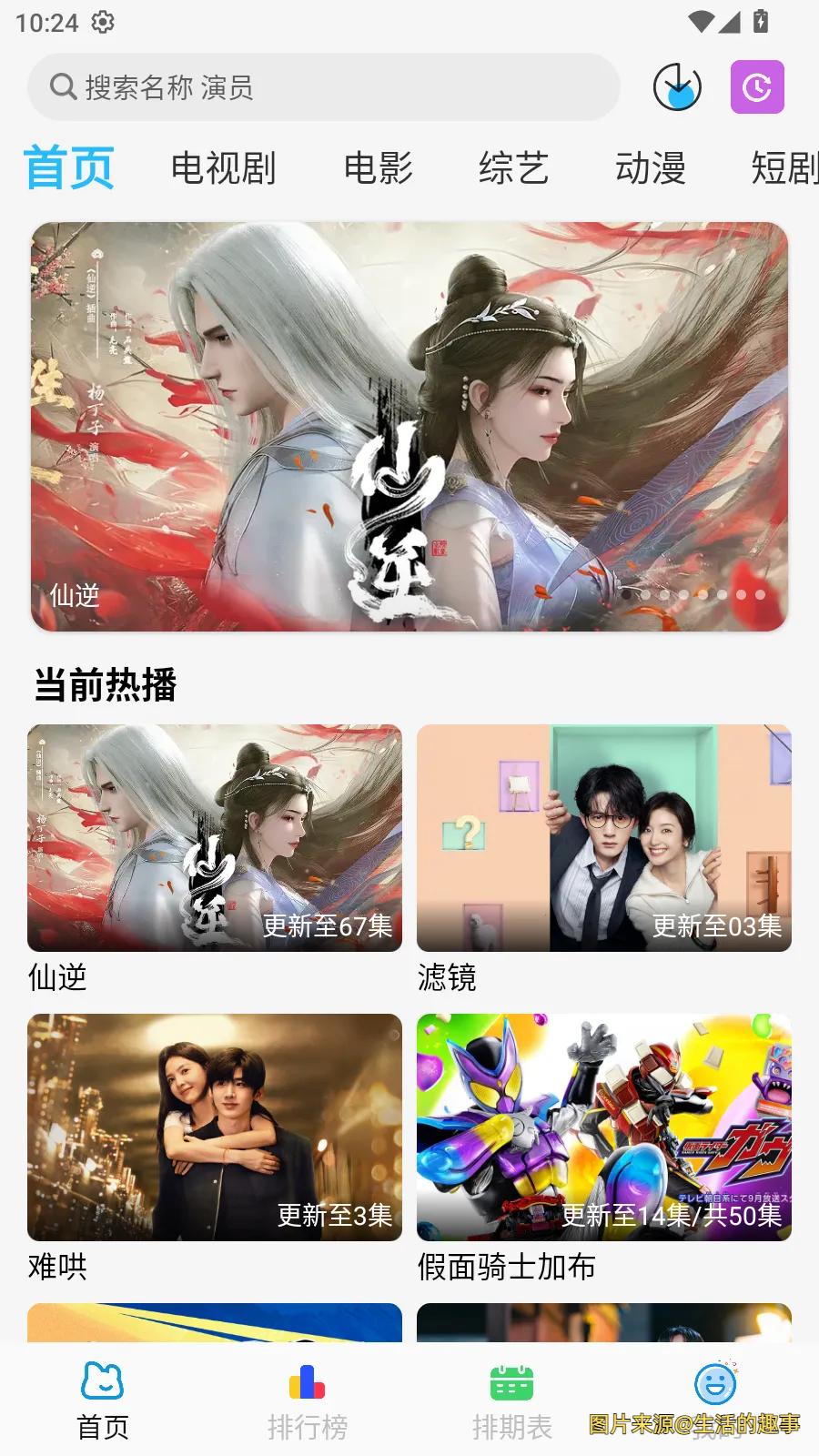Image resolution: width=819 pixels, height=1456 pixels.
Task: Open the 难哄 drama poster
Action: click(215, 1128)
